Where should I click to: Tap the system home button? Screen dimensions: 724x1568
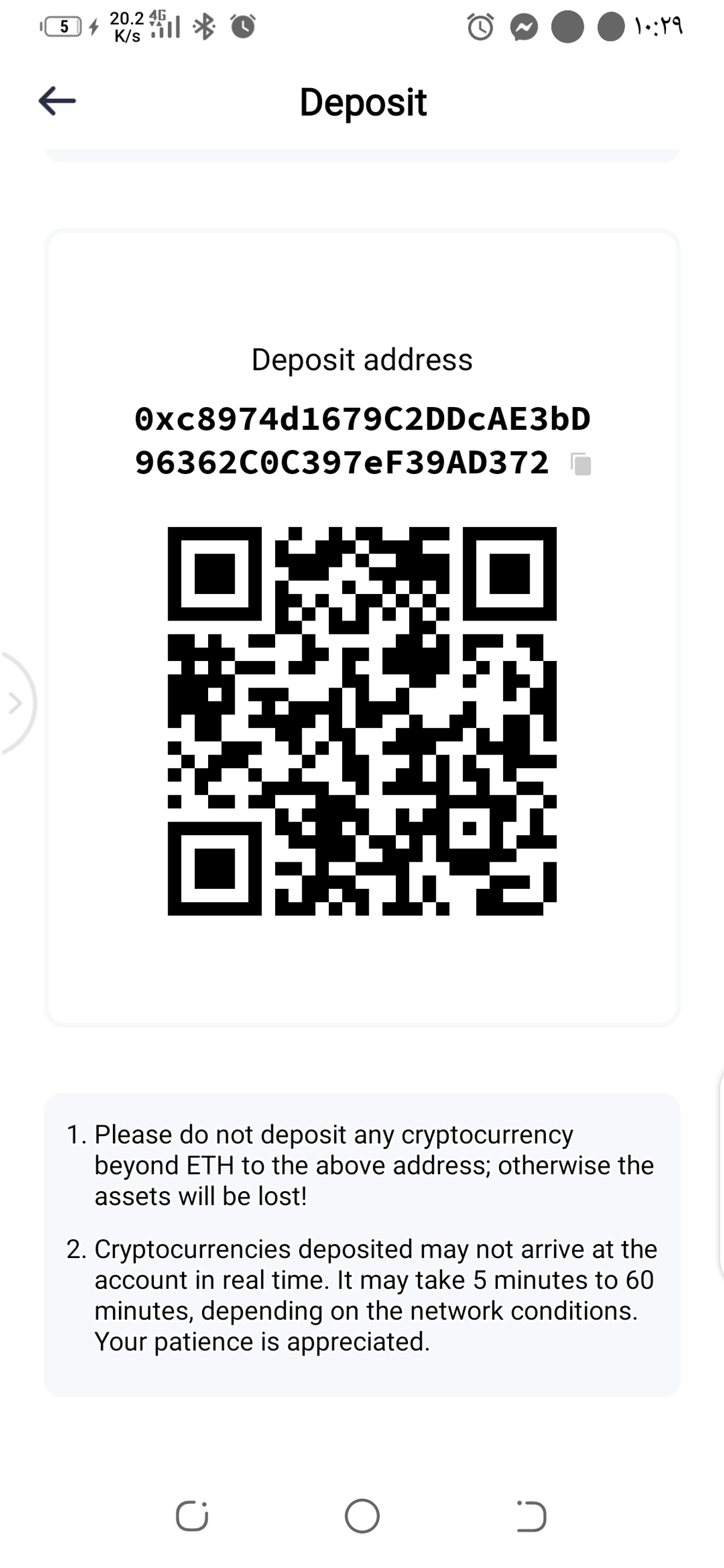[x=361, y=1516]
